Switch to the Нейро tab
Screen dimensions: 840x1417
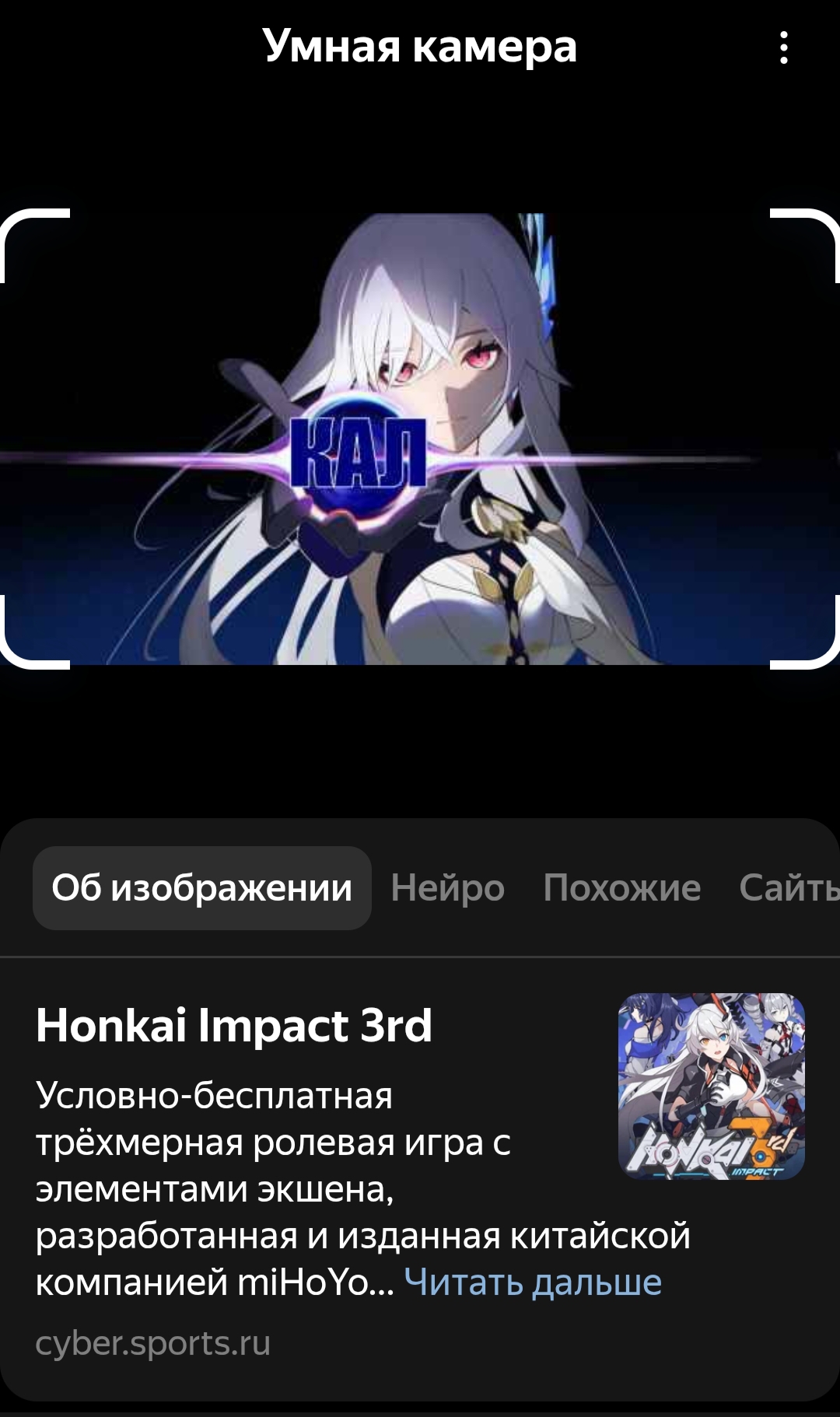pos(448,887)
